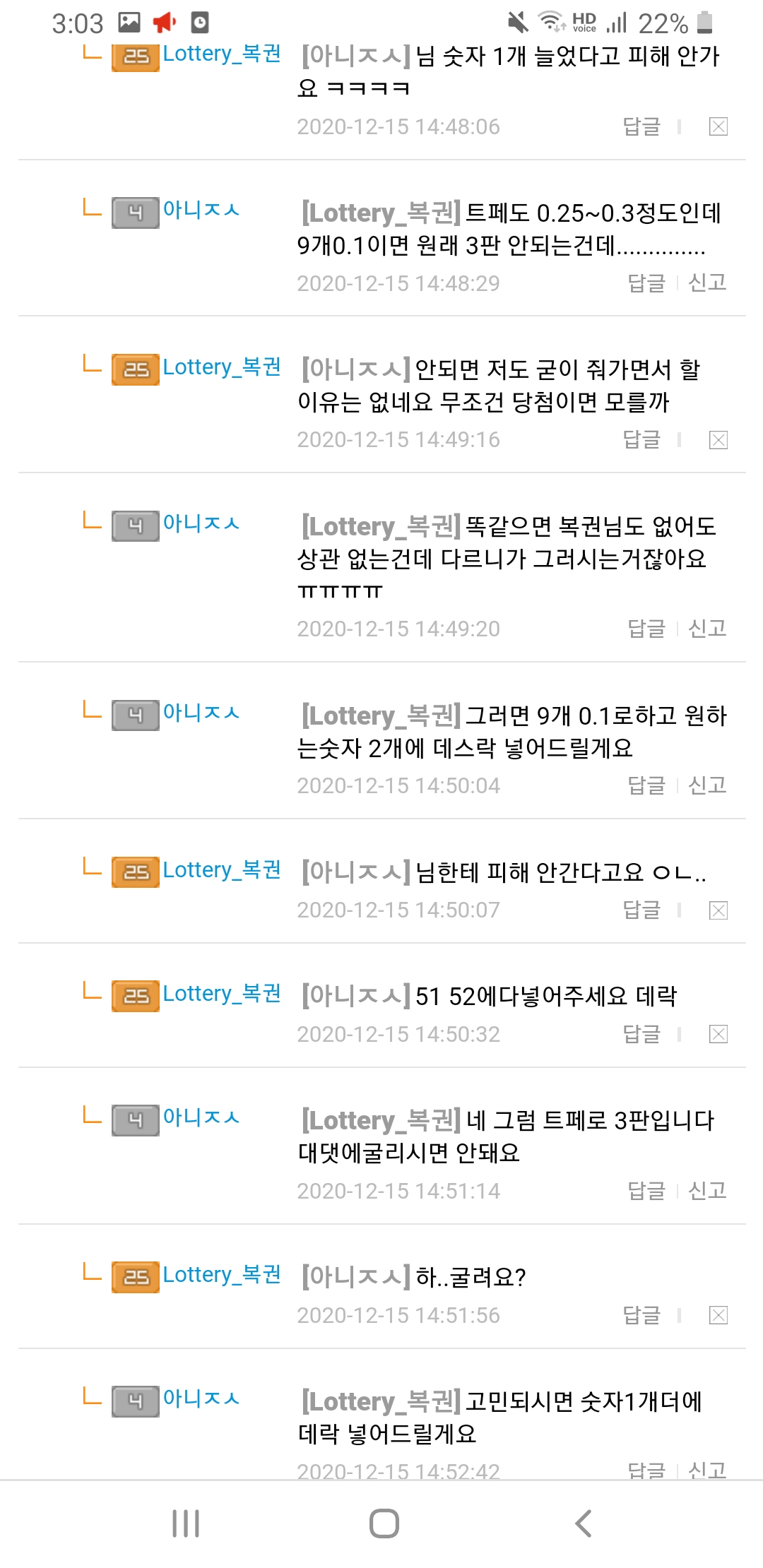Remove the 14:50:32 comment via X

pyautogui.click(x=718, y=1034)
